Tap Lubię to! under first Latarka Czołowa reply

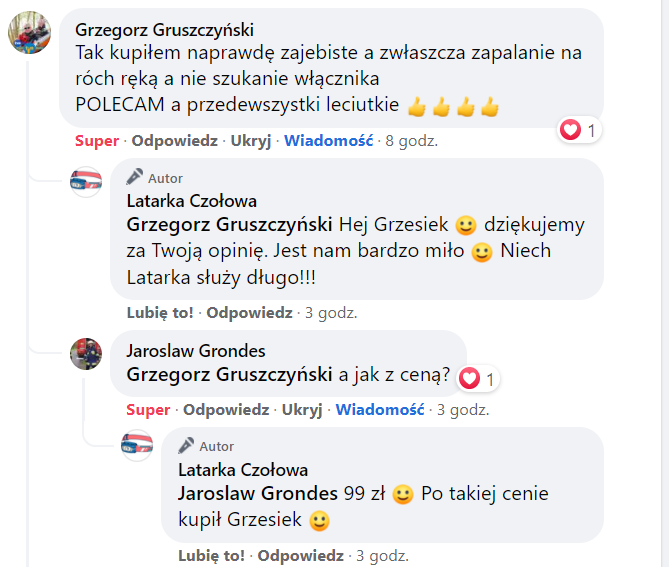(x=160, y=312)
